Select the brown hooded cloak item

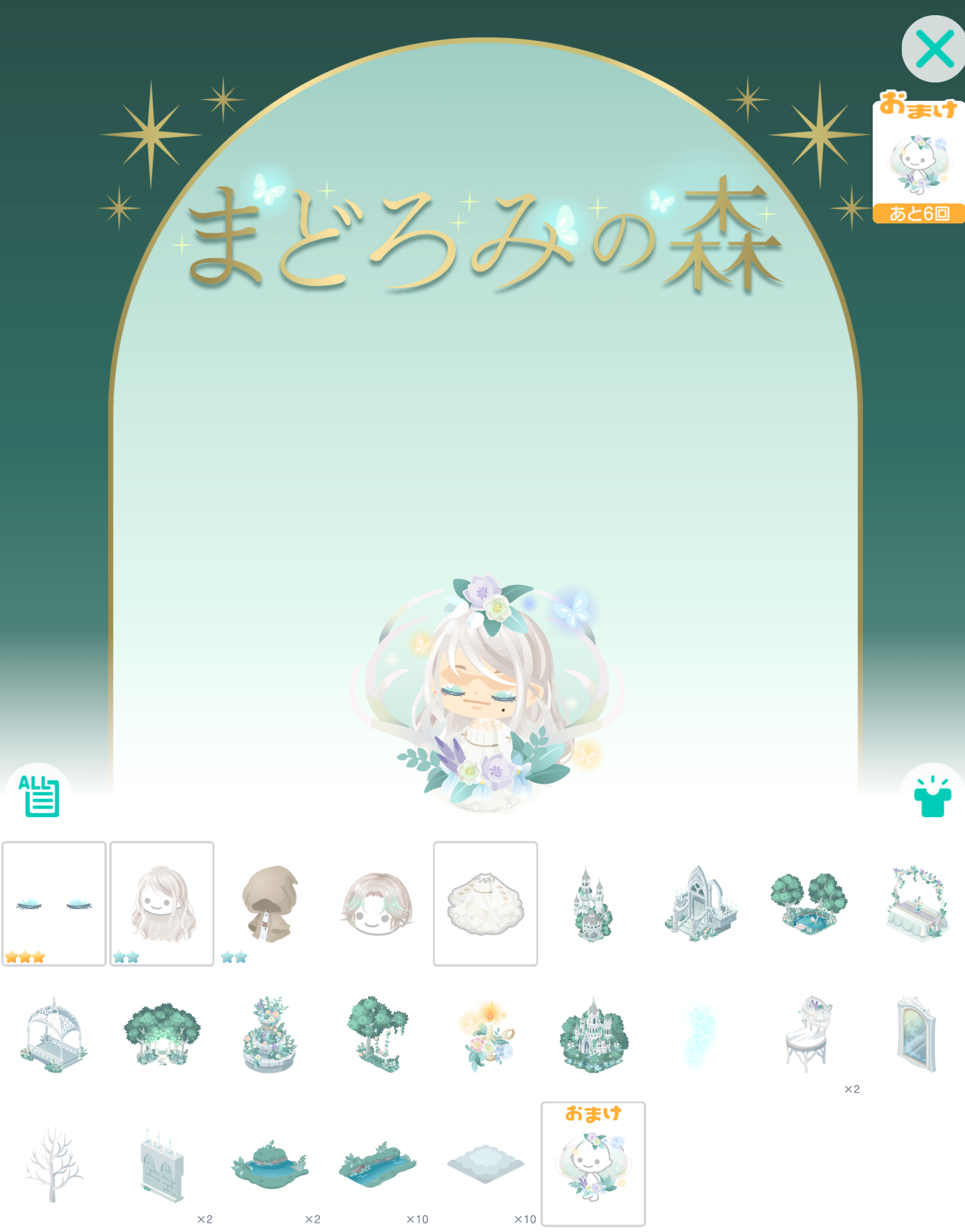pyautogui.click(x=270, y=903)
